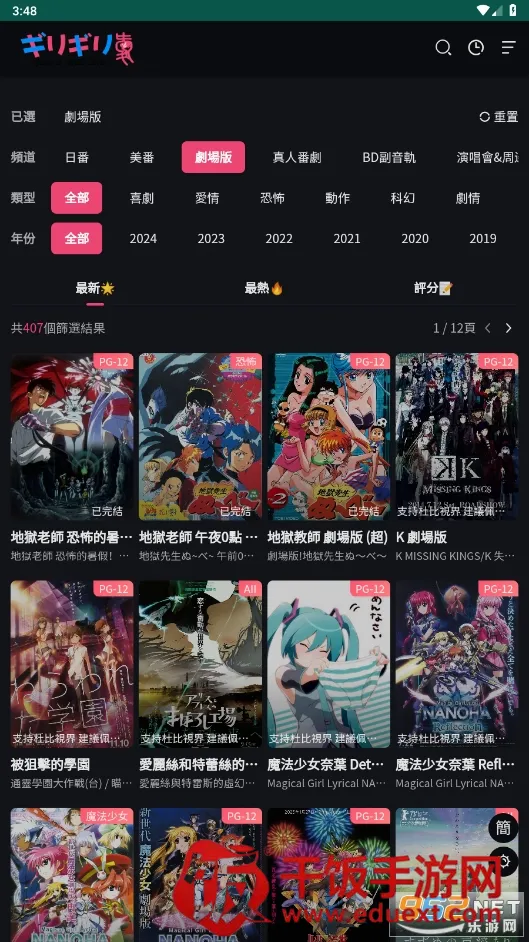The image size is (529, 942).
Task: Switch to simplified Chinese with 簡 button
Action: [503, 828]
